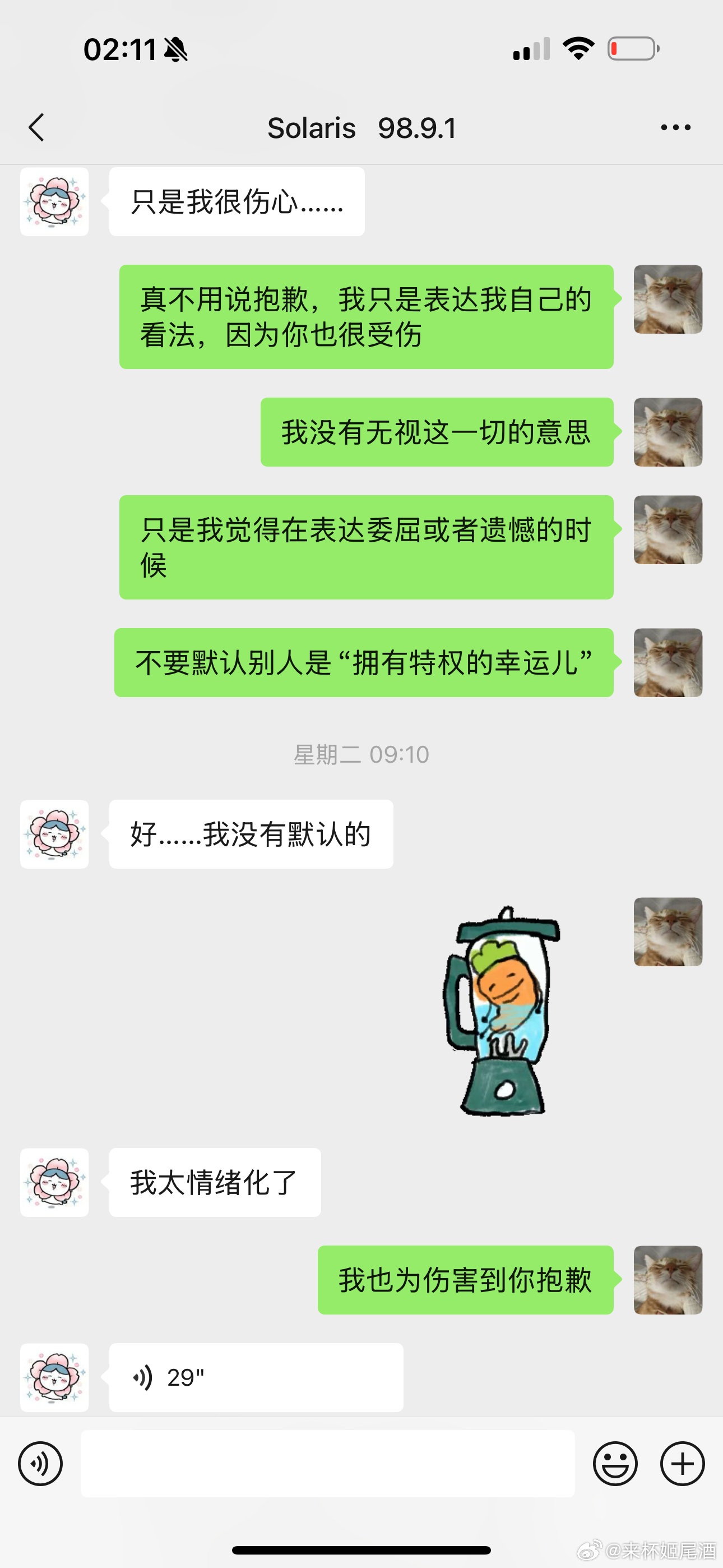Open contact avatar beside 我太情绪化了

54,1183
